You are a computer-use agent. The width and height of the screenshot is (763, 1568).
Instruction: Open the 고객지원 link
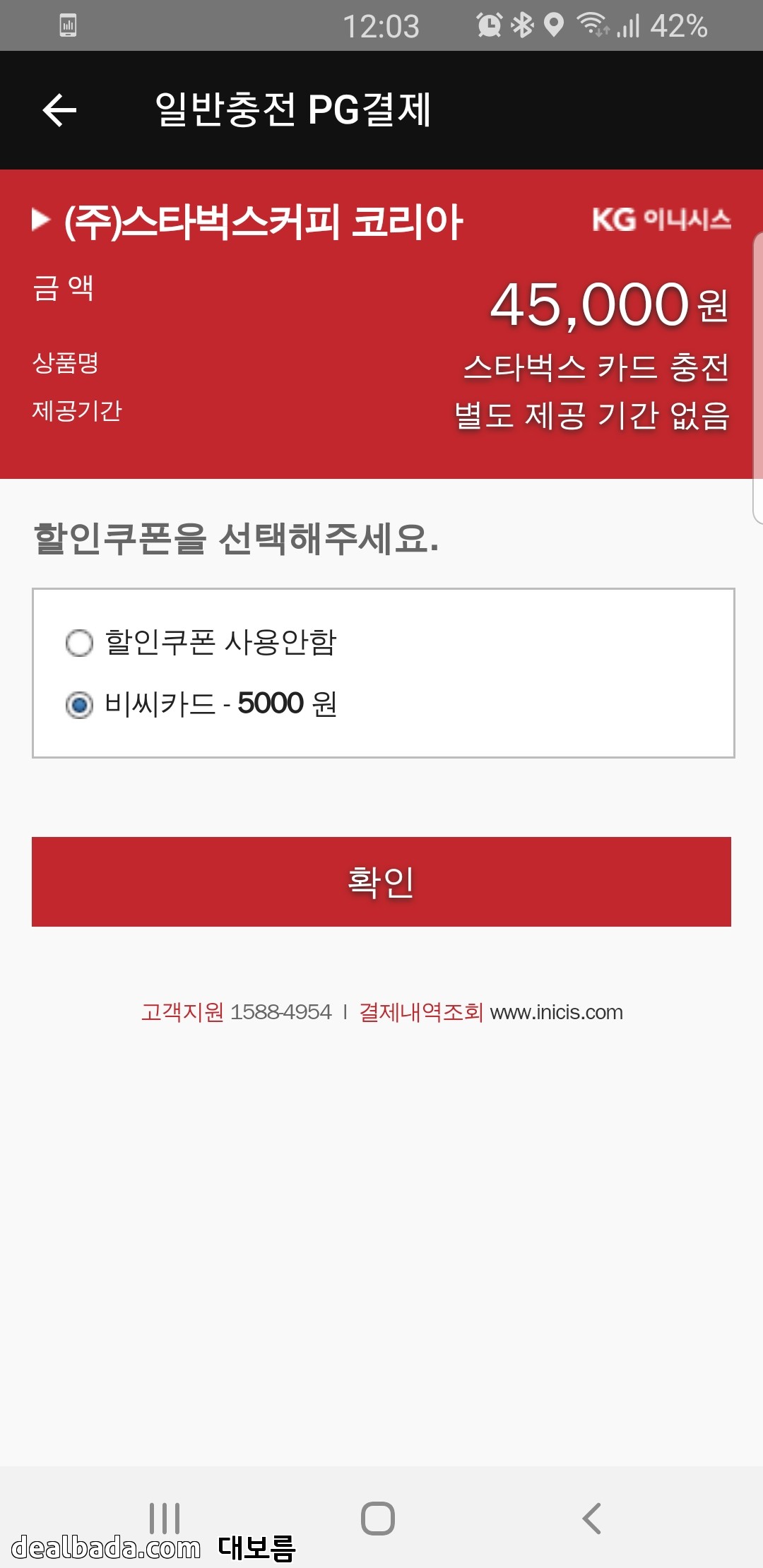coord(182,1012)
